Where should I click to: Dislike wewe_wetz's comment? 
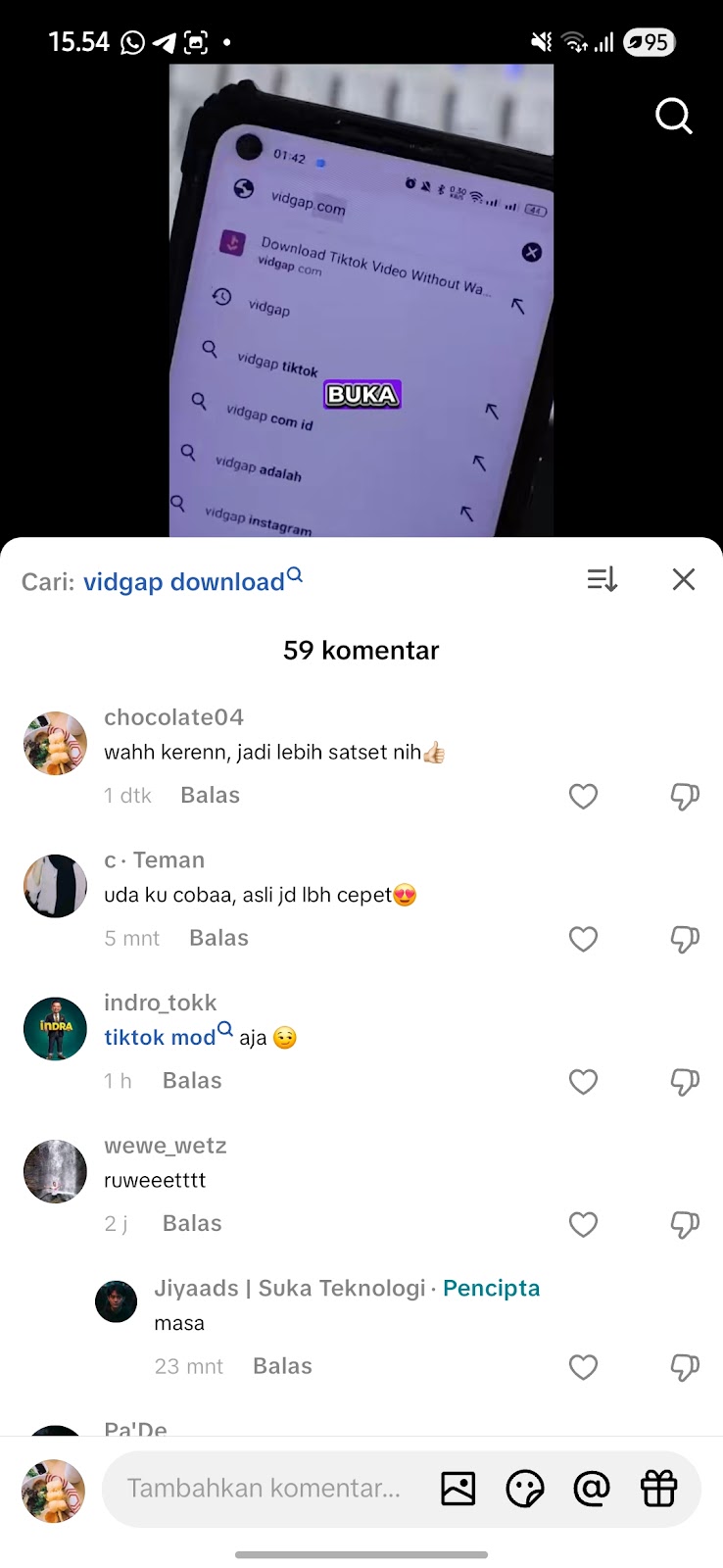[x=684, y=1224]
